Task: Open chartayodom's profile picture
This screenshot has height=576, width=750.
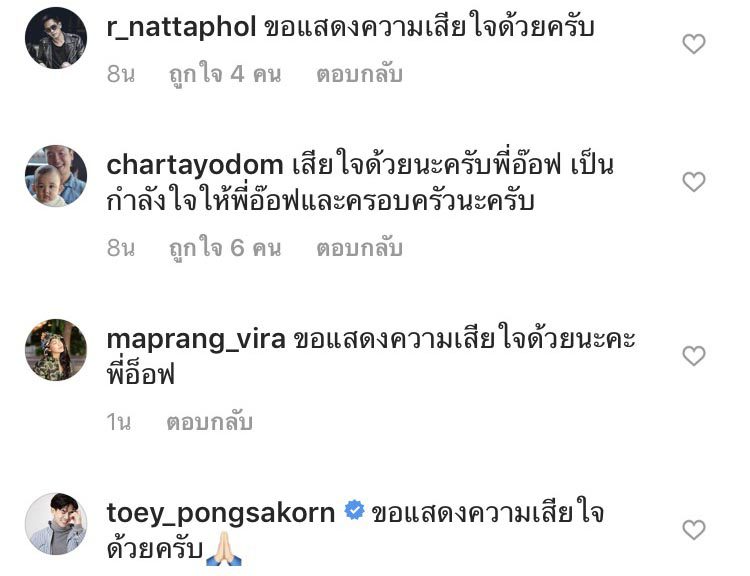Action: (x=56, y=176)
